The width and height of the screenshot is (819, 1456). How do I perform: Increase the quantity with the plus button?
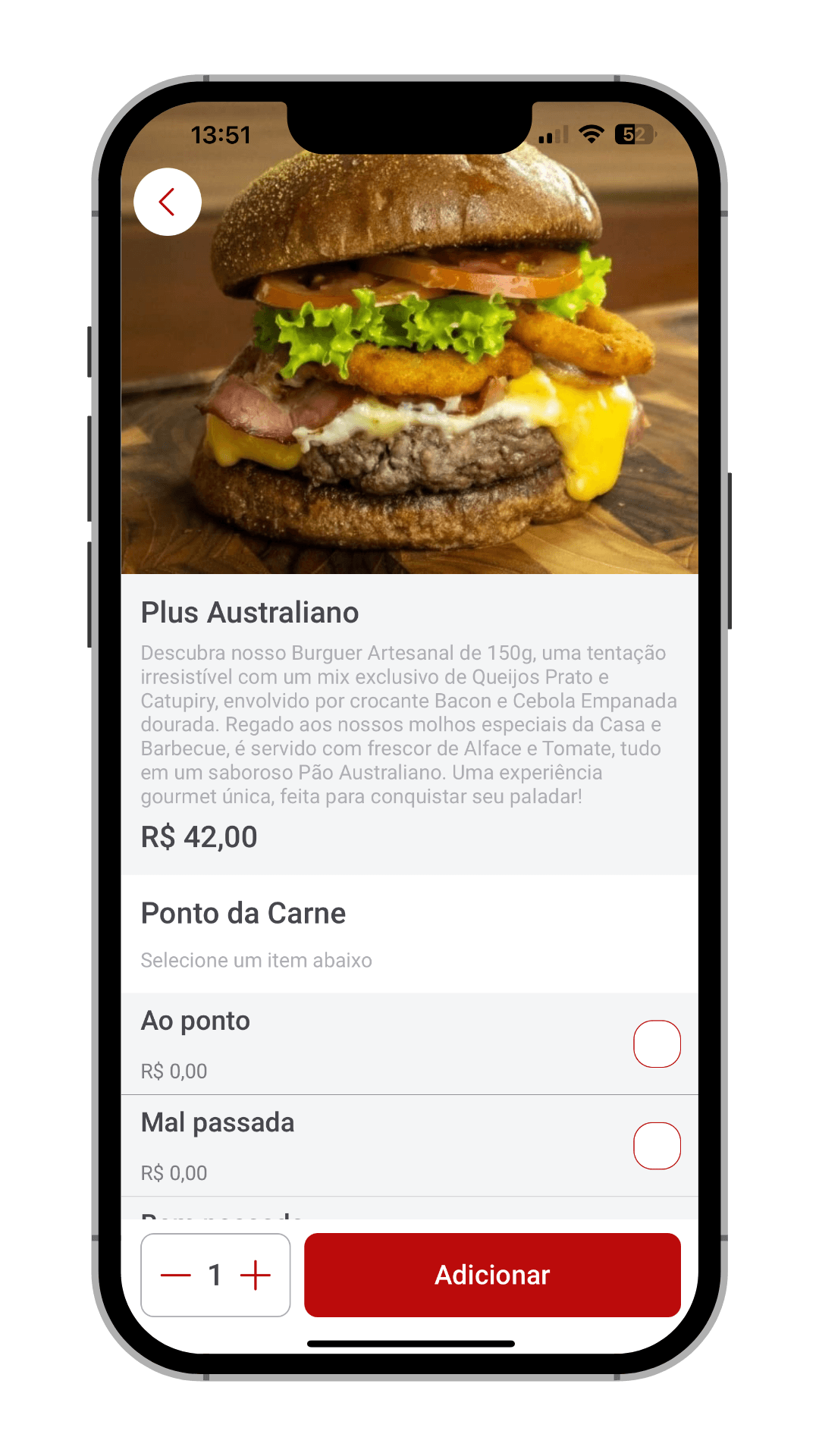[256, 1276]
